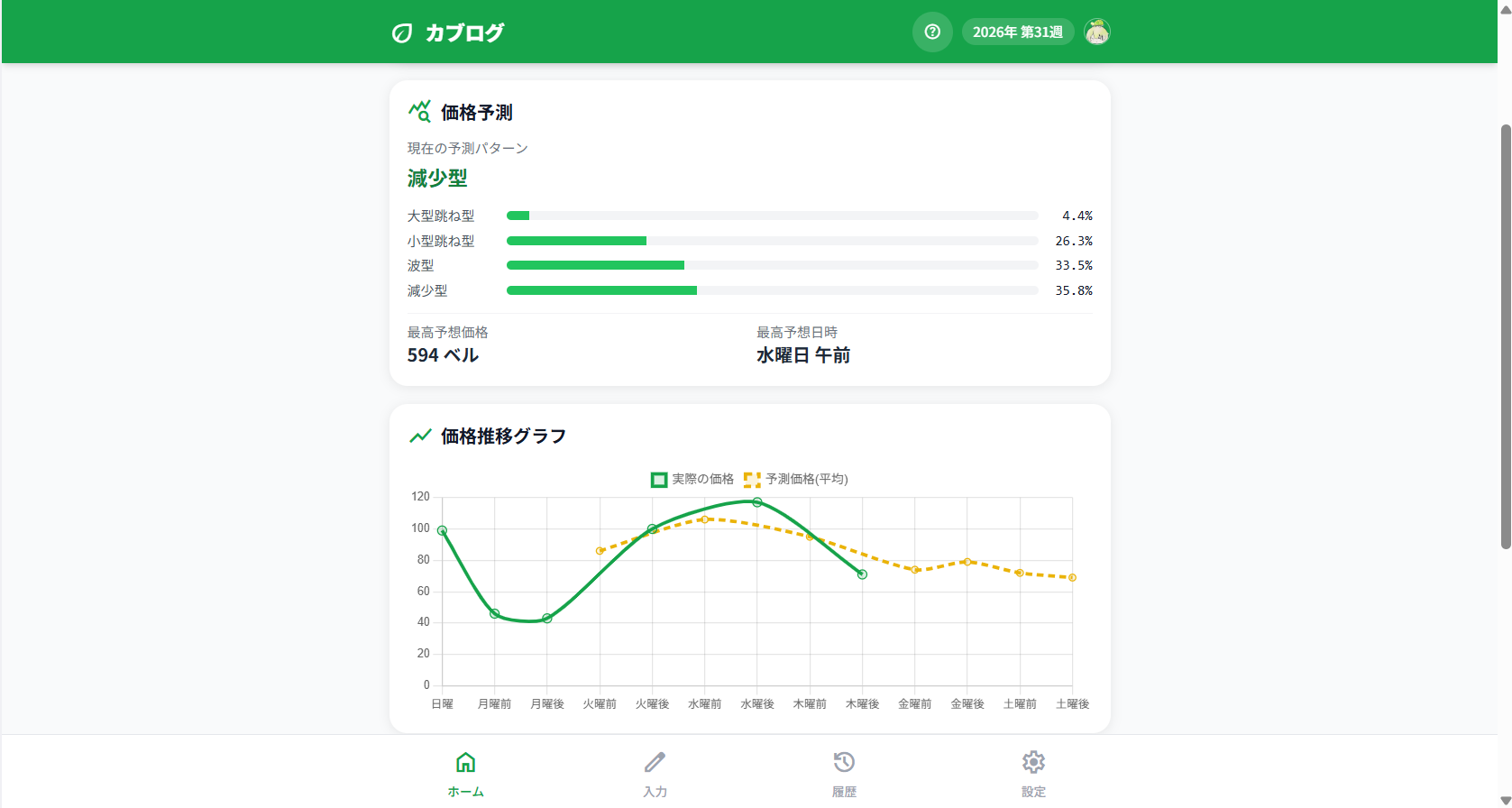This screenshot has height=808, width=1512.
Task: Switch to the ホーム tab
Action: 465,774
